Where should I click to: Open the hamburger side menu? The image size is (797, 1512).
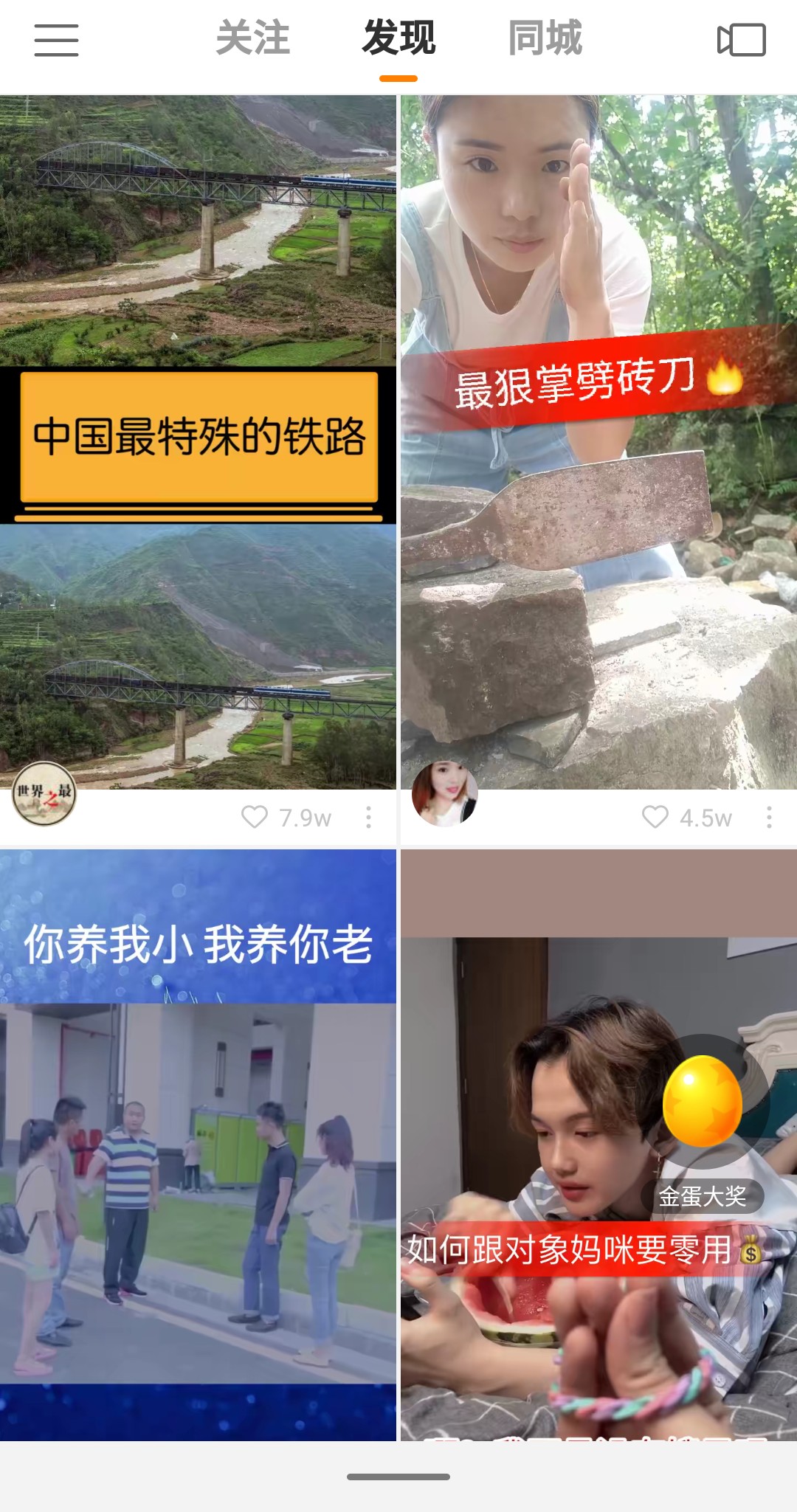[x=56, y=40]
